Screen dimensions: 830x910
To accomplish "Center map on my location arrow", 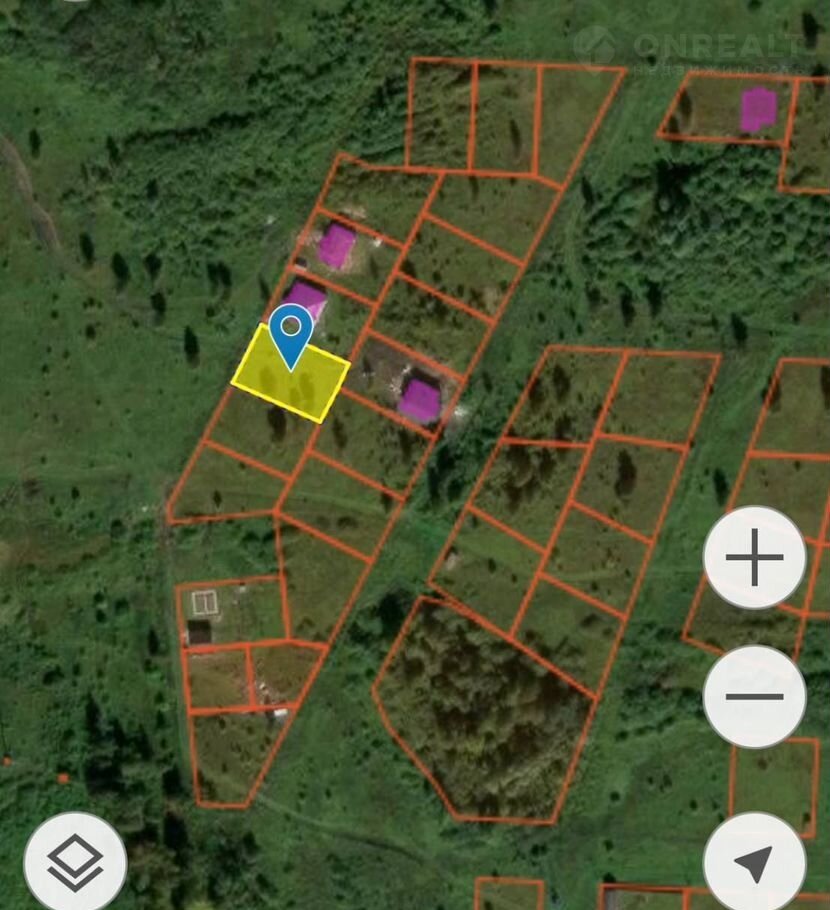I will pos(755,862).
